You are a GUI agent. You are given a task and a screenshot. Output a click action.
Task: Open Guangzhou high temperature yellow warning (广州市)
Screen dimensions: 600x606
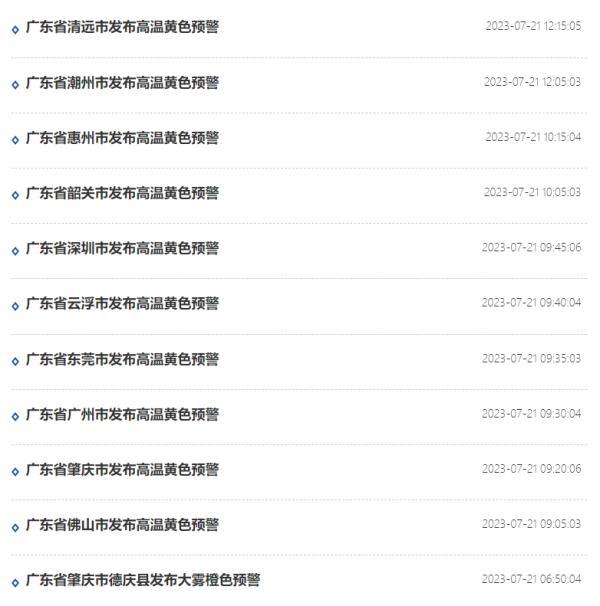122,414
